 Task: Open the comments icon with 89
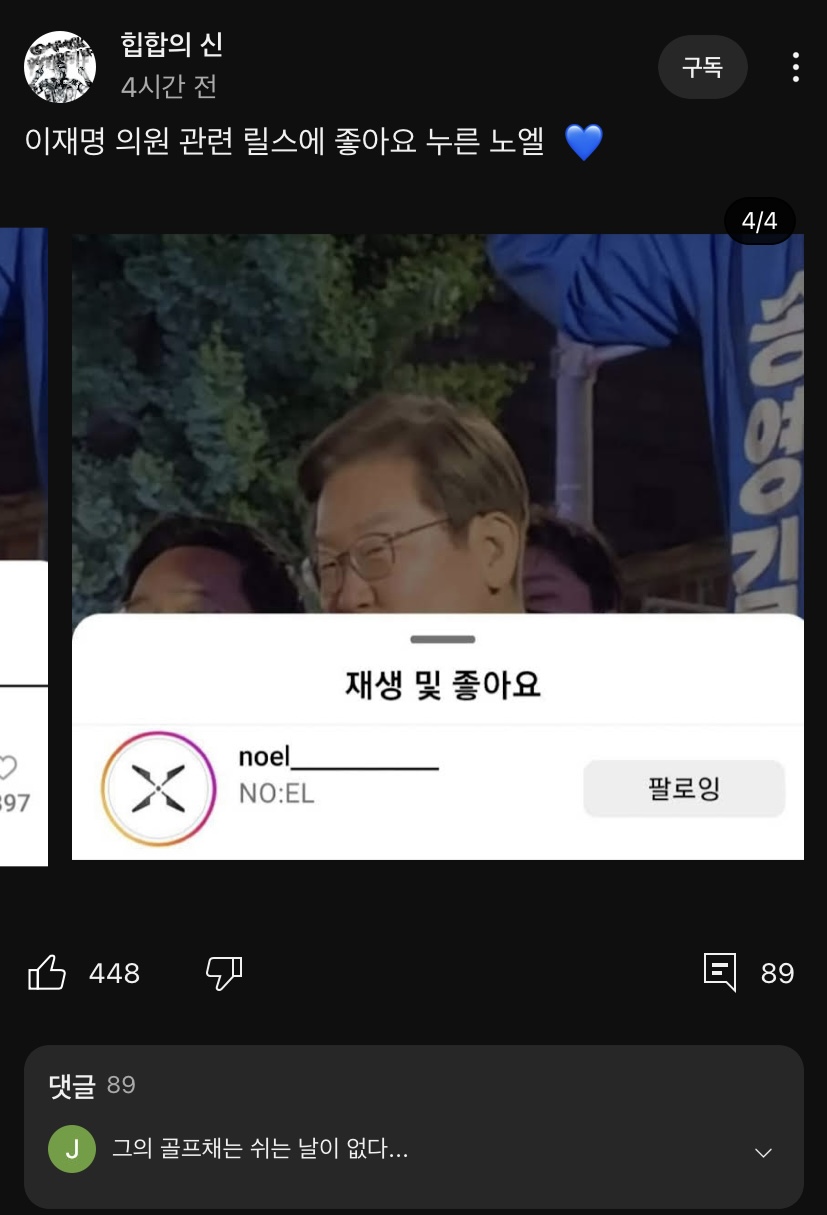click(721, 973)
